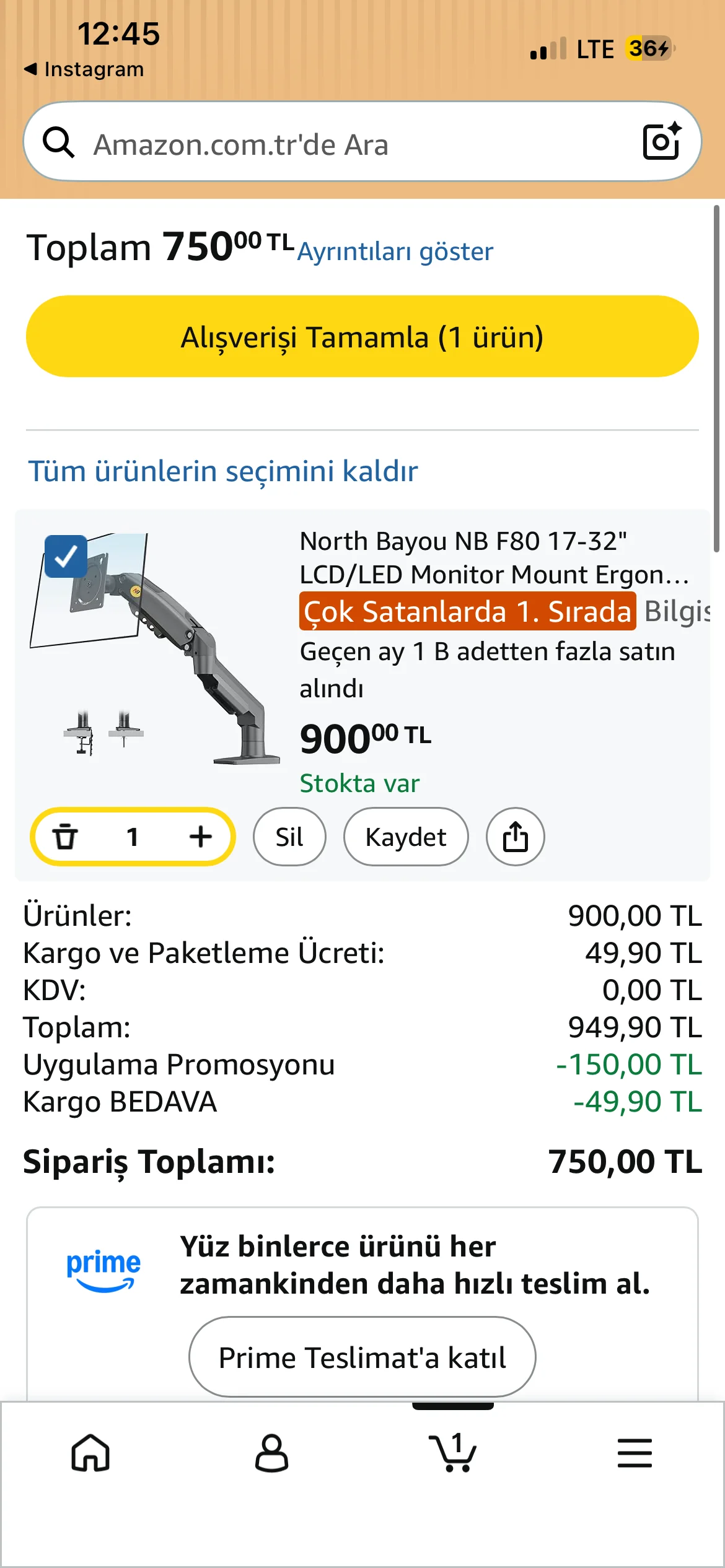Tap Alışverişi Tamamla (1 ürün) button

(x=362, y=336)
